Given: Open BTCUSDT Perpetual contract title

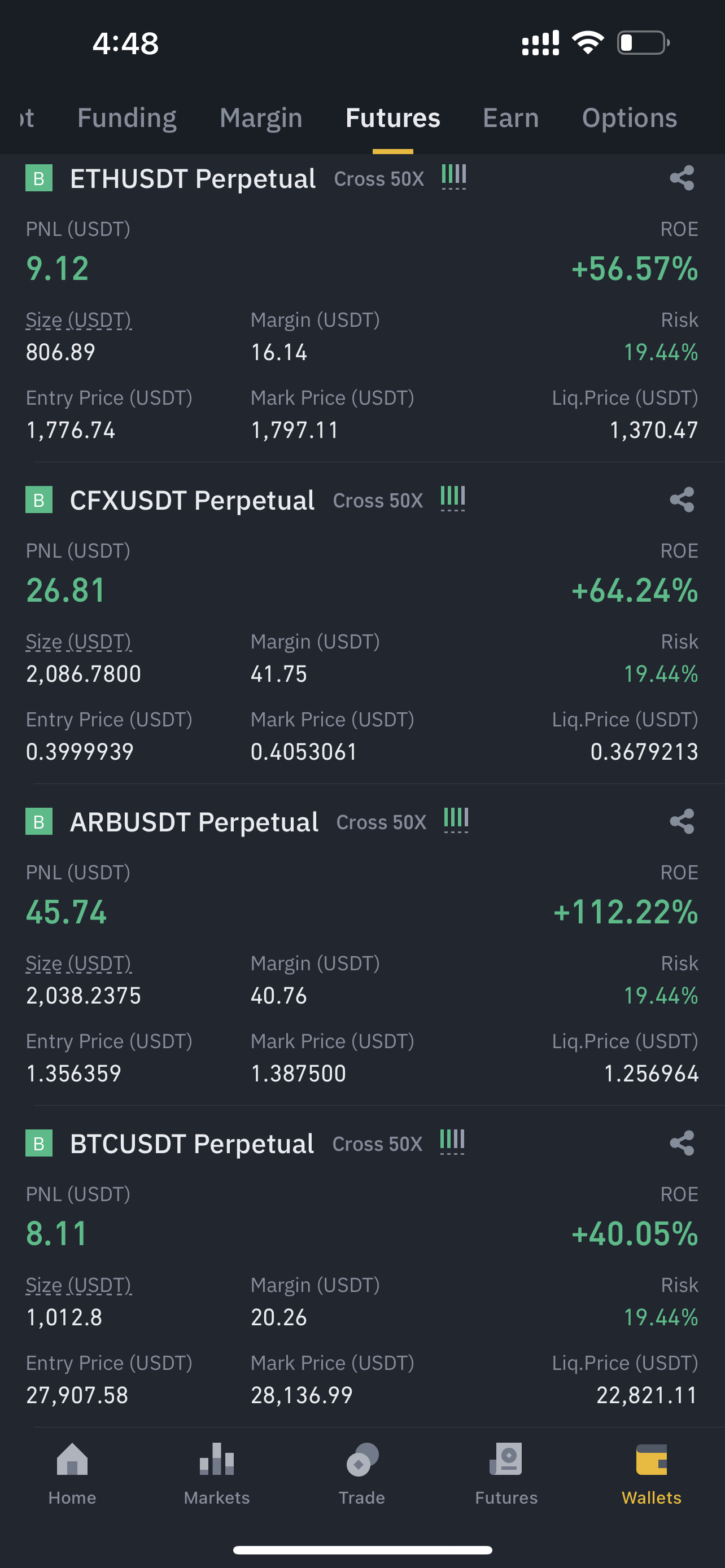Looking at the screenshot, I should [x=193, y=1143].
